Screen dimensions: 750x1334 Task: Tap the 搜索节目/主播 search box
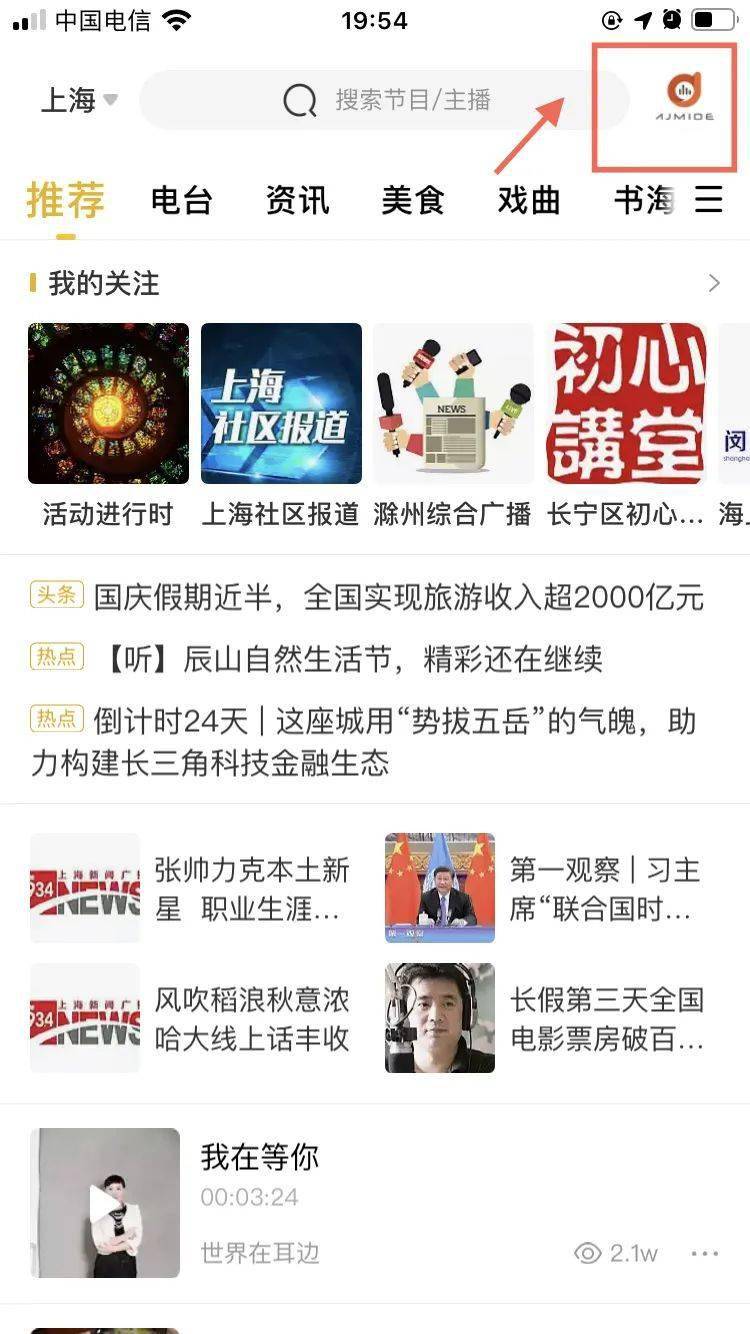pyautogui.click(x=385, y=100)
